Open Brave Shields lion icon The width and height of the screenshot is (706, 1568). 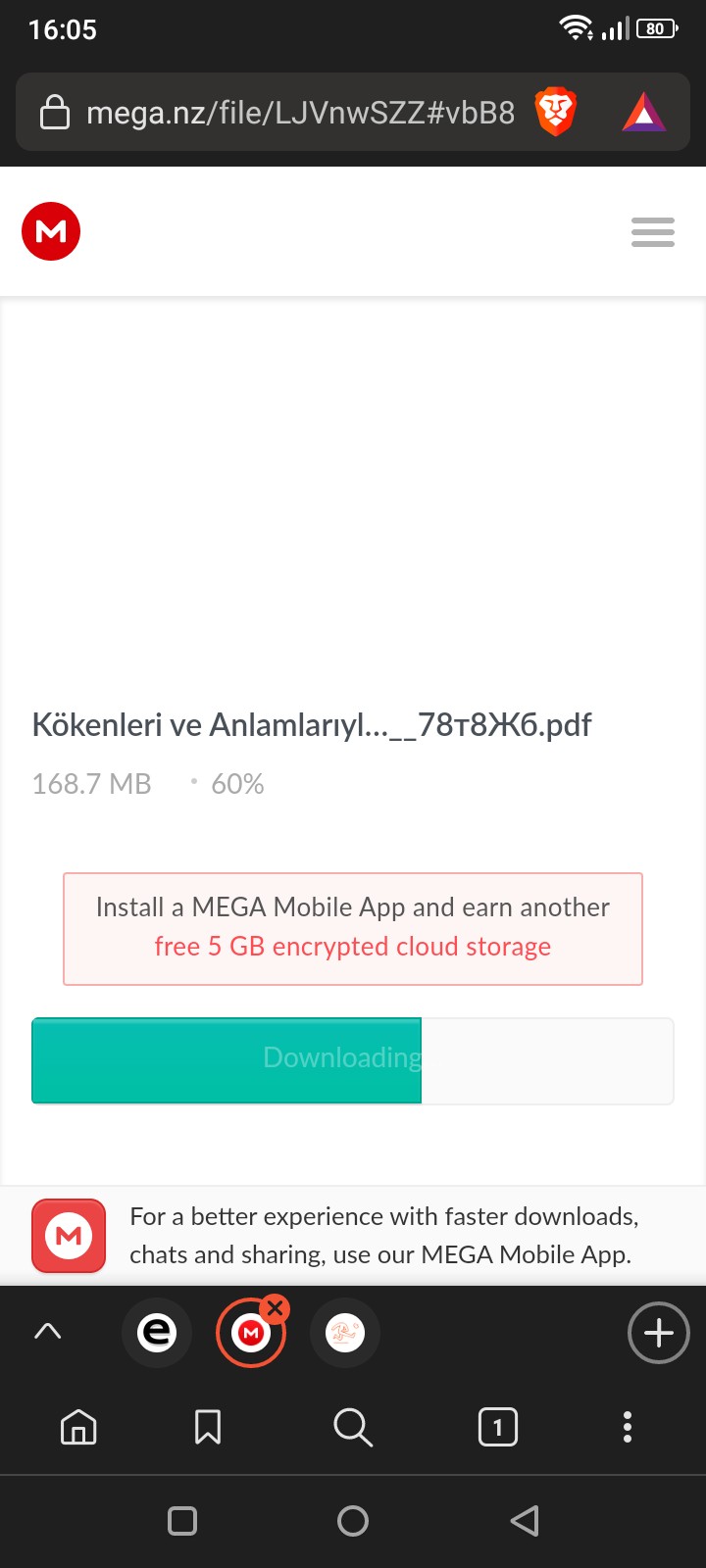point(555,112)
